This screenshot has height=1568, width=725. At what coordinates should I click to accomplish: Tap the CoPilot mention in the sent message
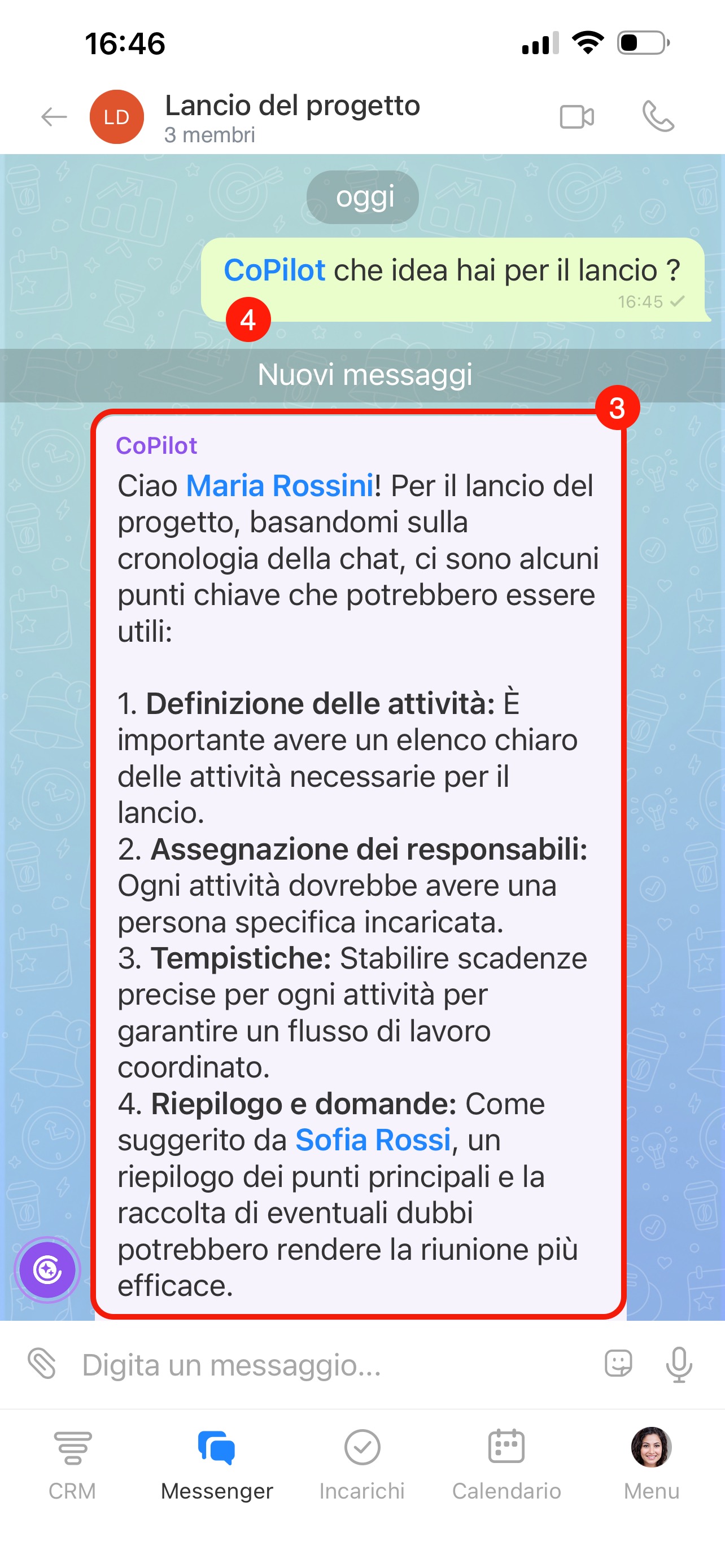[274, 270]
